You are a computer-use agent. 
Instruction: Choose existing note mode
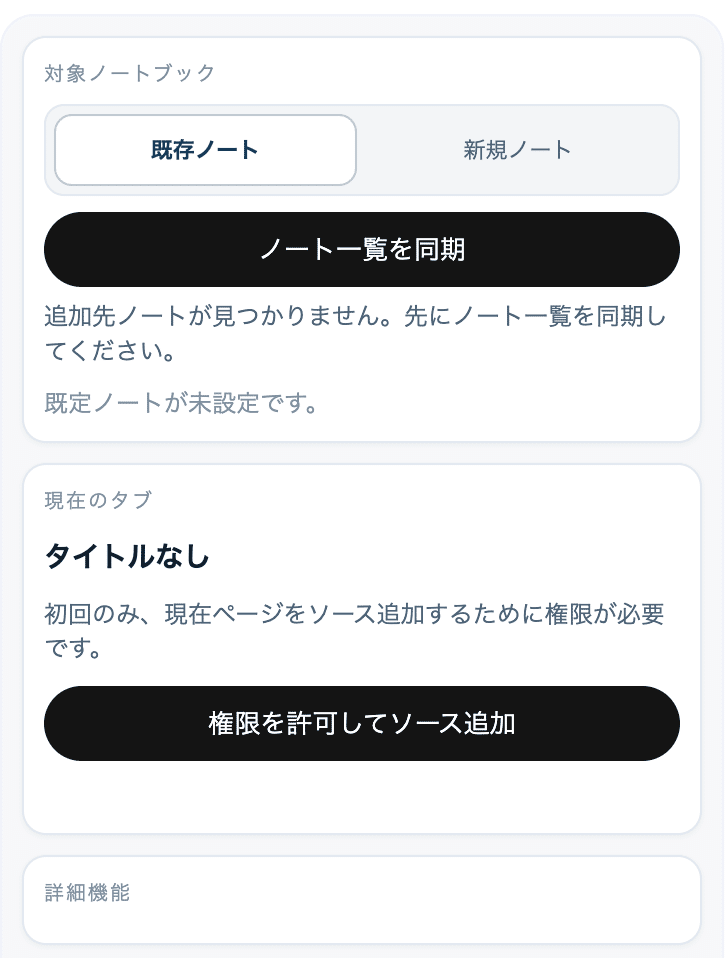[204, 149]
